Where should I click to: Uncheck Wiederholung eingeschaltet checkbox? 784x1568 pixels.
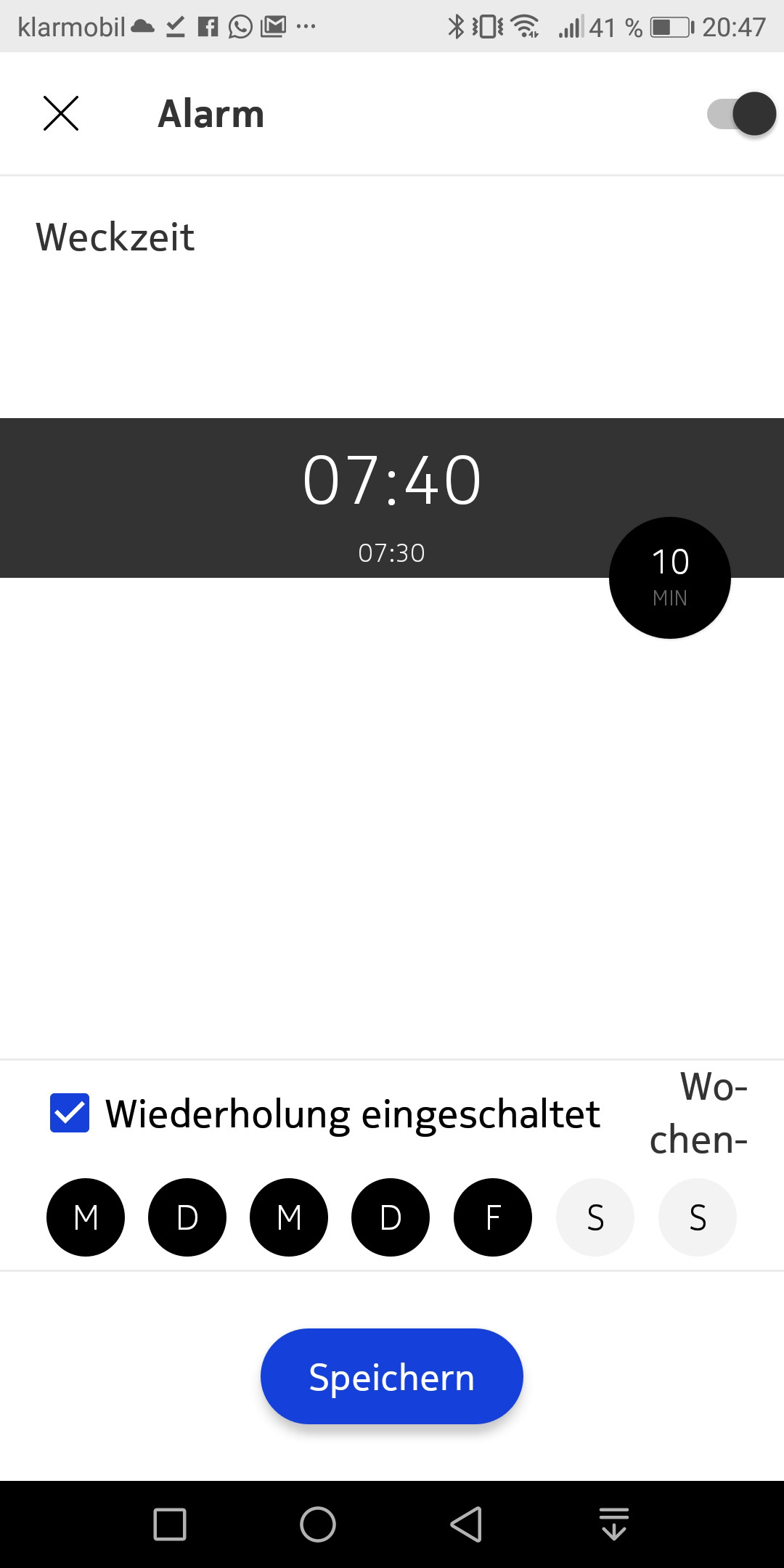pos(70,1113)
